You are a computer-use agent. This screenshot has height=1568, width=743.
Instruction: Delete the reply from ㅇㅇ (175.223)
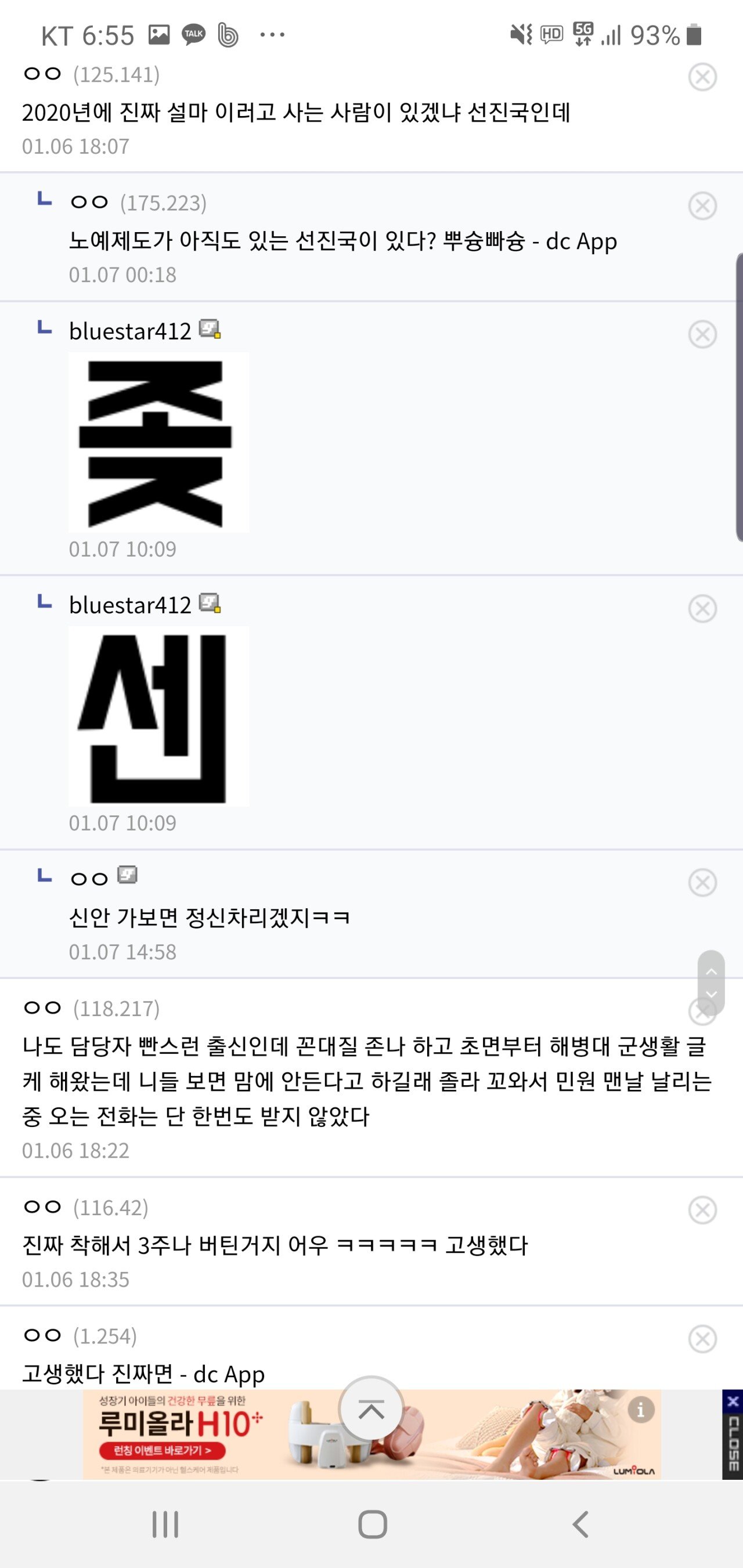702,206
